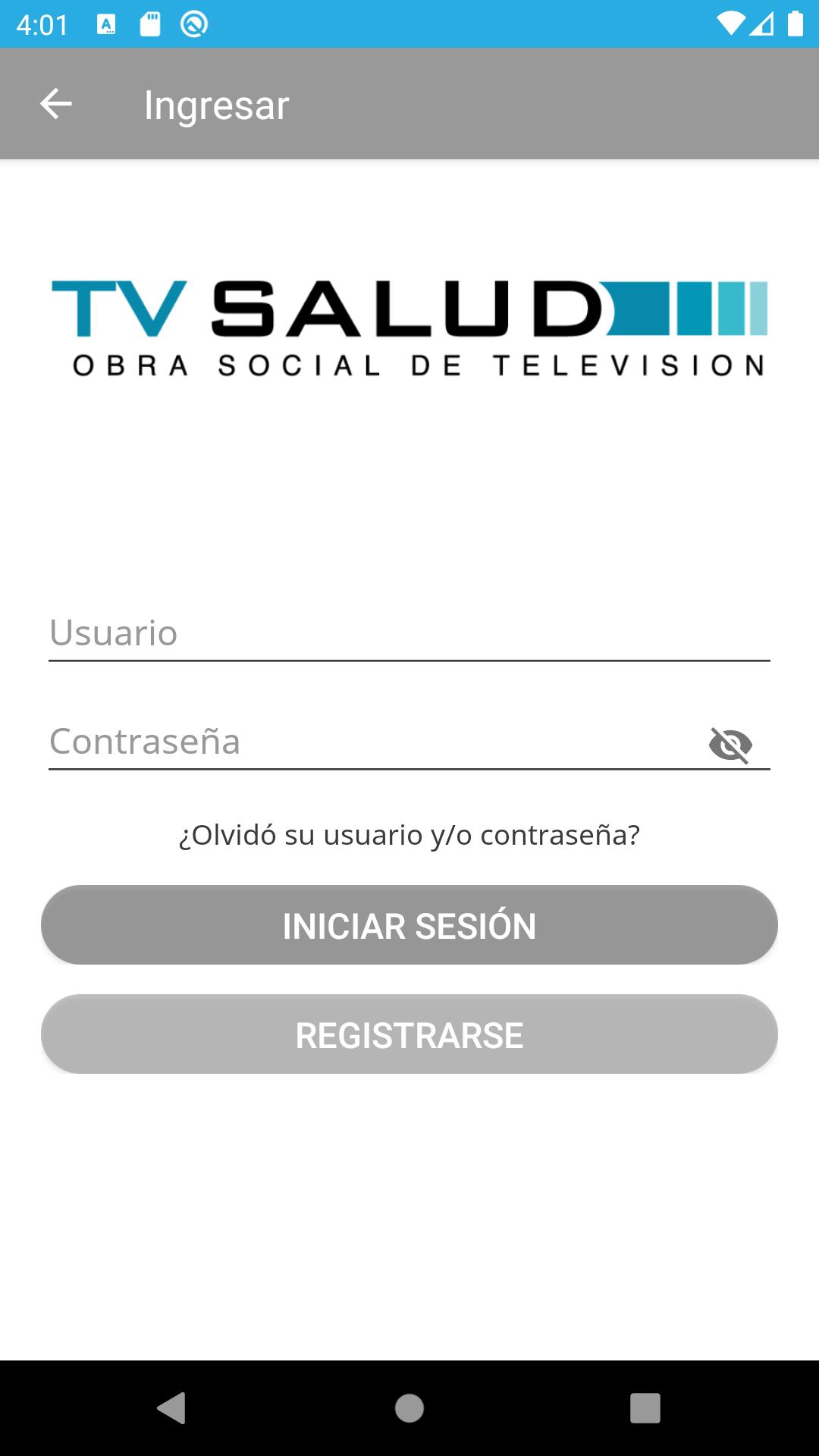Tap the system home button
819x1456 pixels.
pos(409,1408)
